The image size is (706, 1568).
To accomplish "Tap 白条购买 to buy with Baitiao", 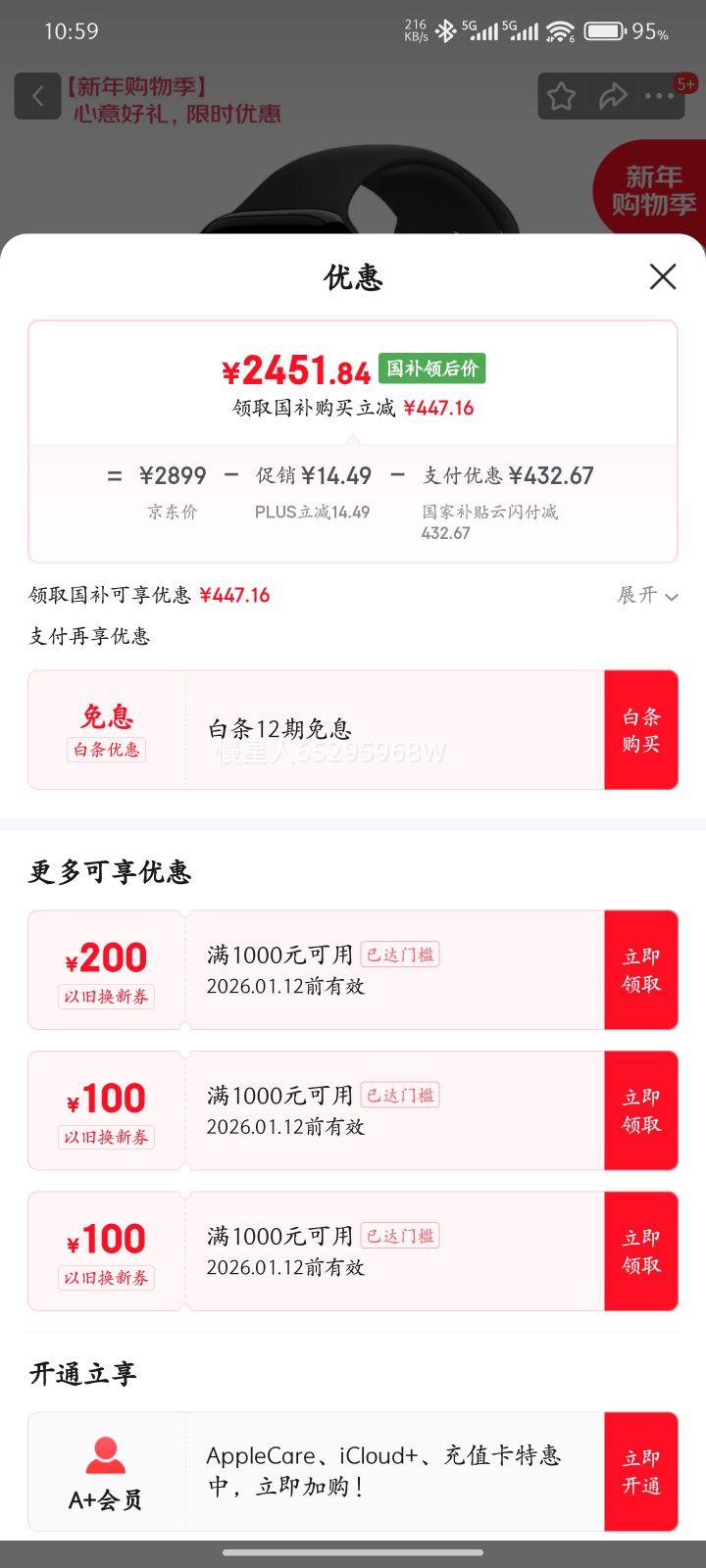I will pyautogui.click(x=641, y=729).
